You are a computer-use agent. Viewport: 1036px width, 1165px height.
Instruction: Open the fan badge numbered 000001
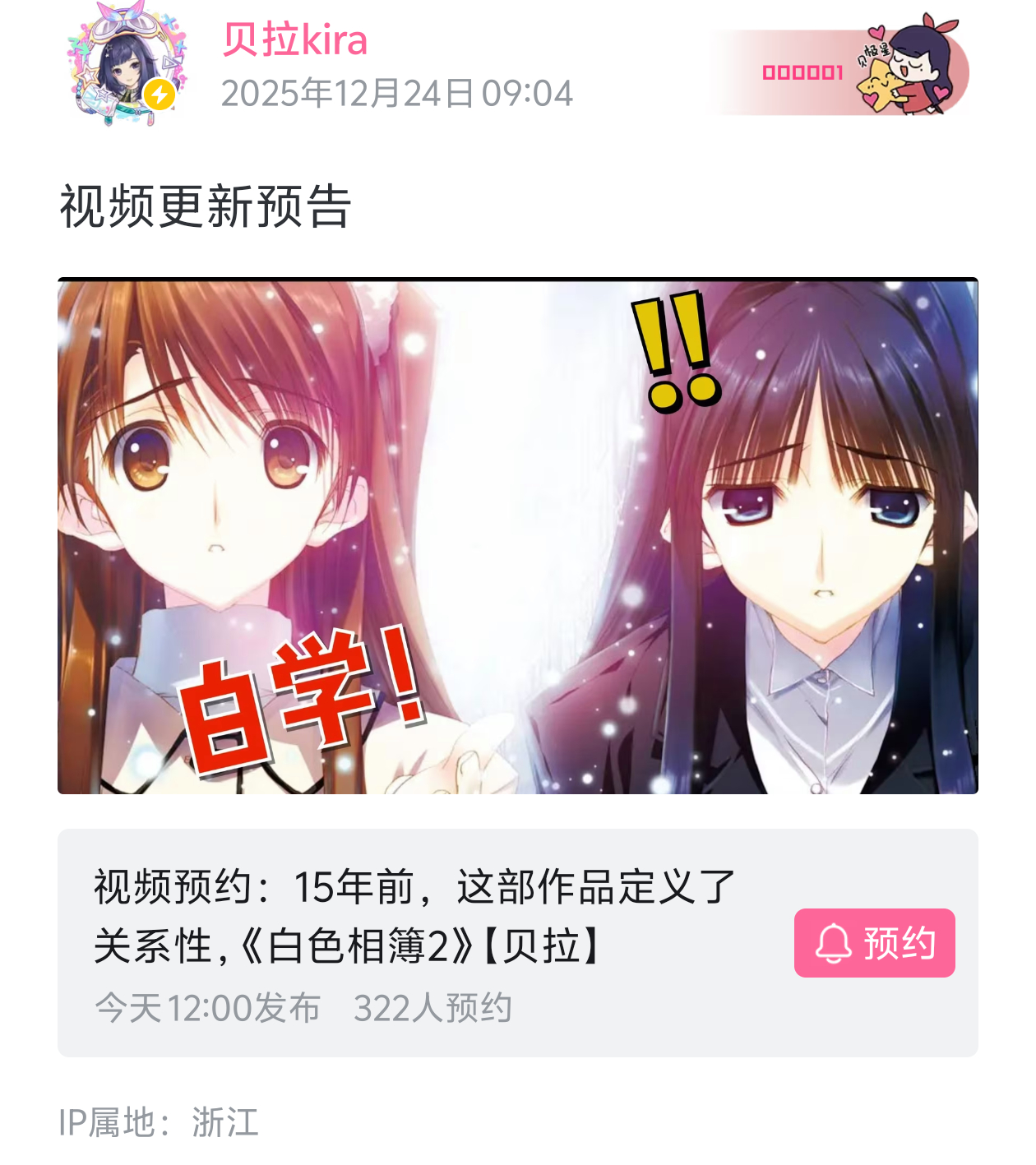click(x=839, y=72)
